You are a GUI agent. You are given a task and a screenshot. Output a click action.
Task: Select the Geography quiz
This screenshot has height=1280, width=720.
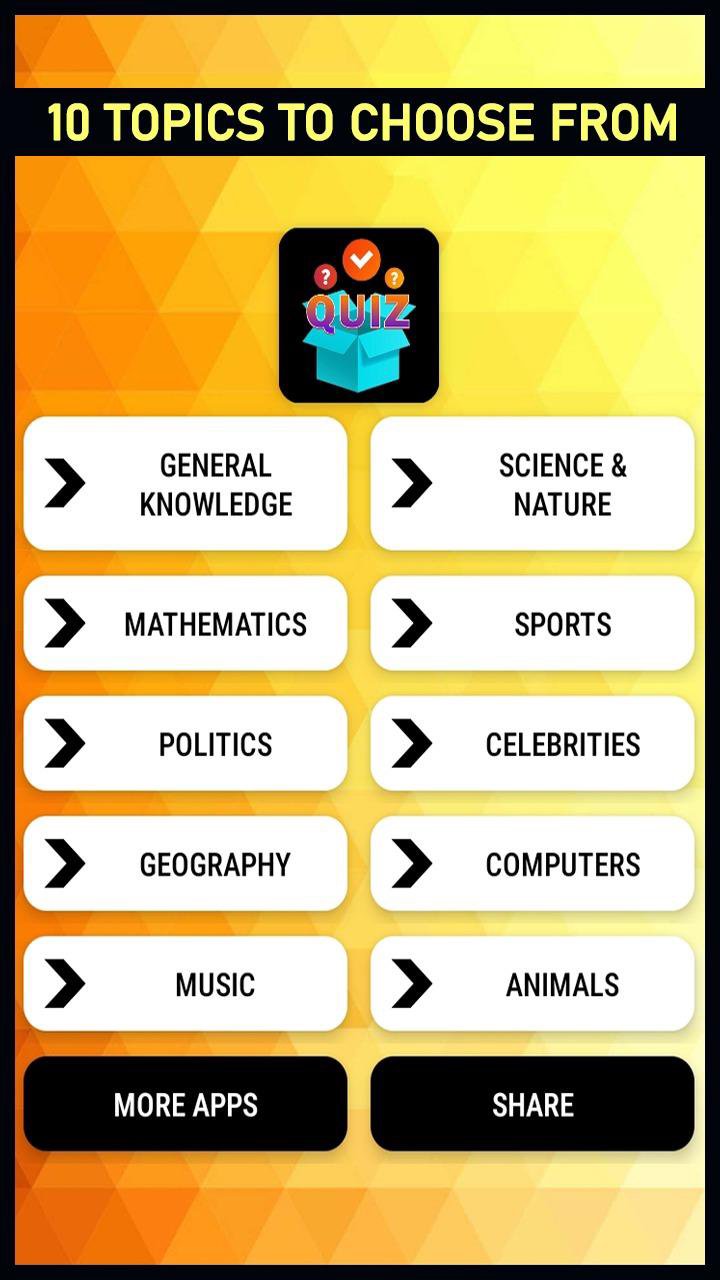(x=213, y=863)
